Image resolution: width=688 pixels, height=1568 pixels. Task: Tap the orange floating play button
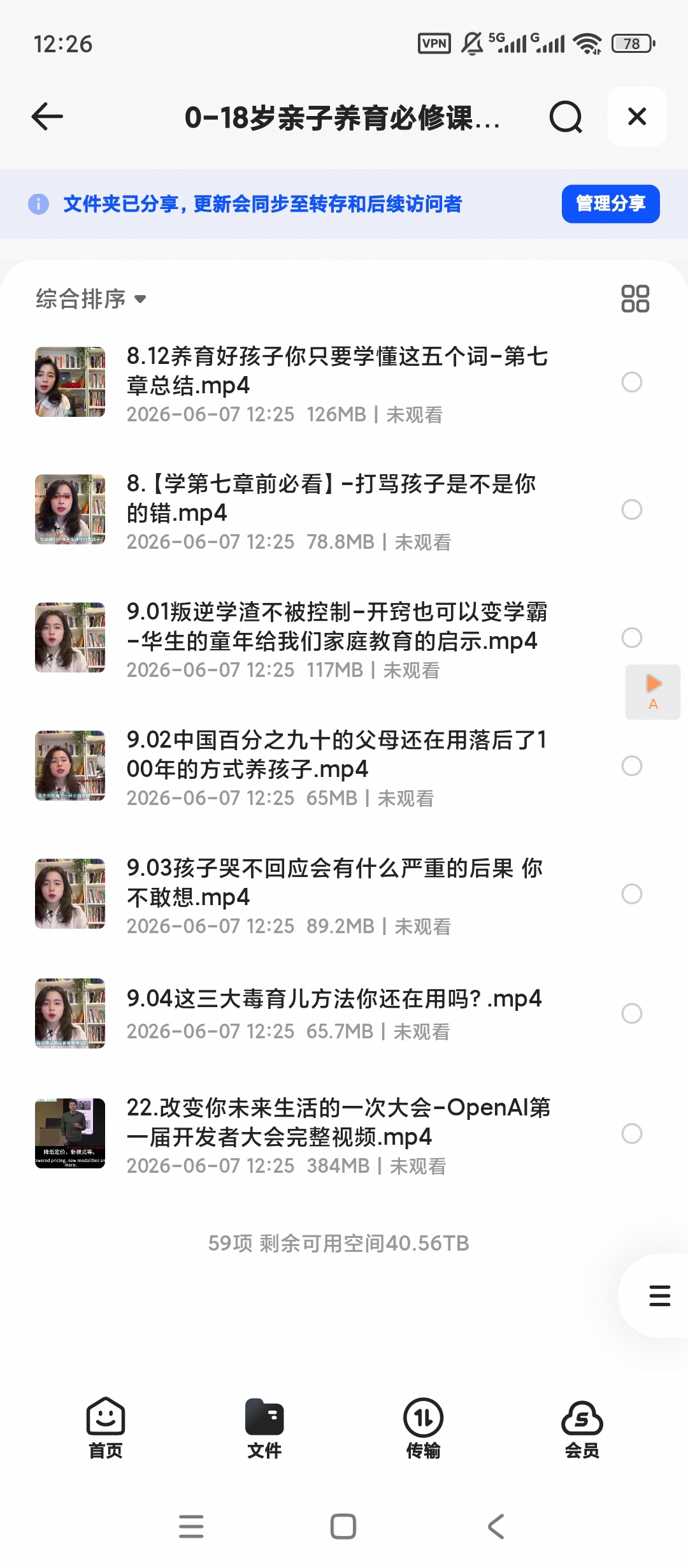point(653,692)
